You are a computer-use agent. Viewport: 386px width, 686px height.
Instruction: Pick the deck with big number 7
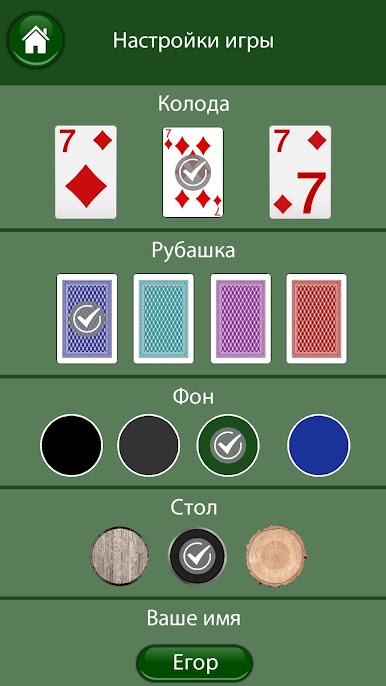300,172
